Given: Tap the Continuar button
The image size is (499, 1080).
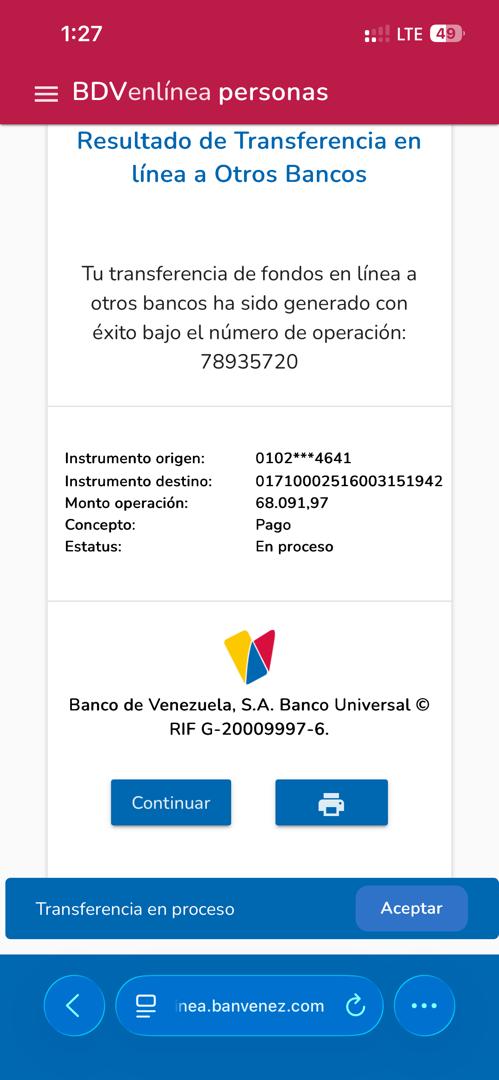Looking at the screenshot, I should click(x=171, y=802).
